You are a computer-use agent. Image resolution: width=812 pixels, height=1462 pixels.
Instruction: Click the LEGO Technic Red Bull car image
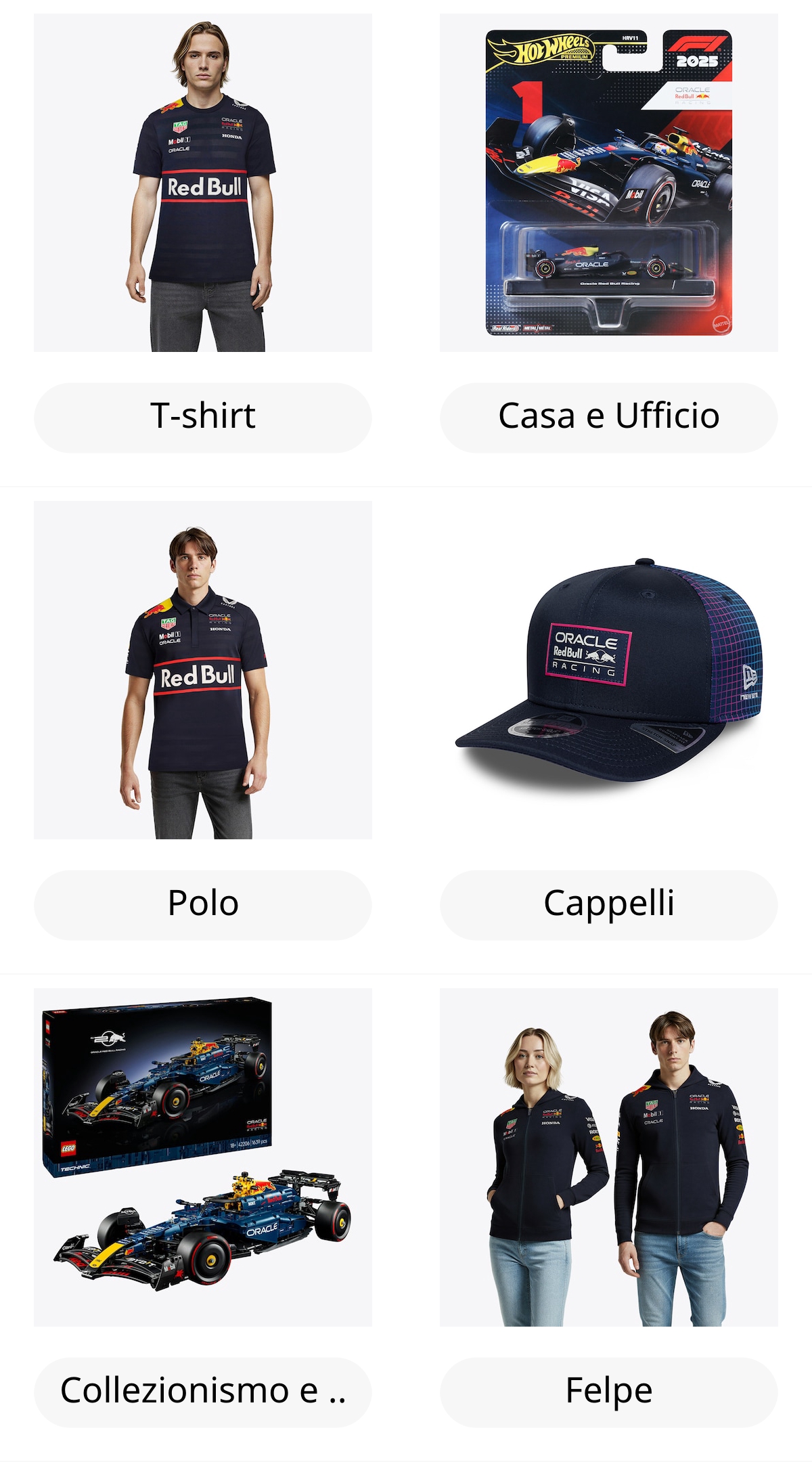[x=202, y=1164]
